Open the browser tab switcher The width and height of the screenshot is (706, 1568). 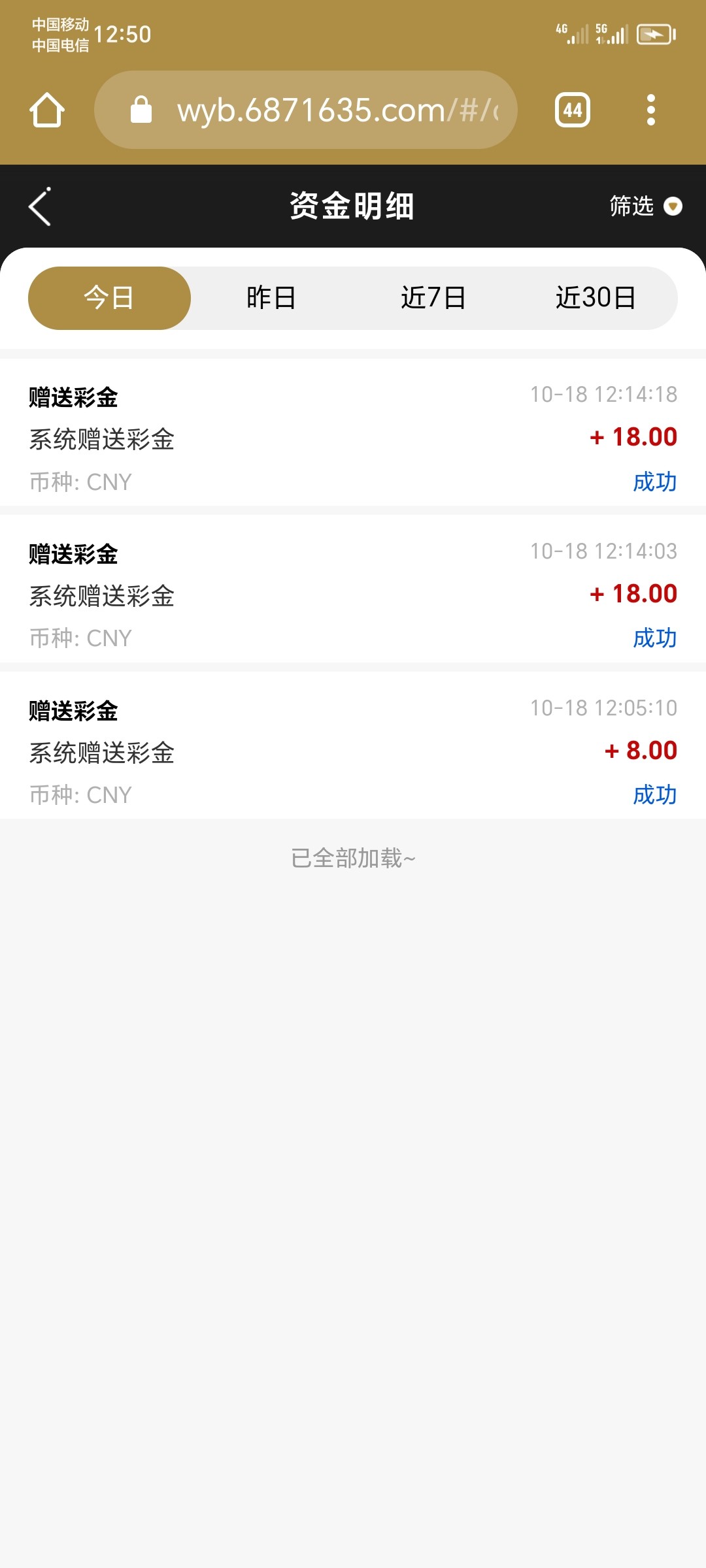[x=573, y=110]
